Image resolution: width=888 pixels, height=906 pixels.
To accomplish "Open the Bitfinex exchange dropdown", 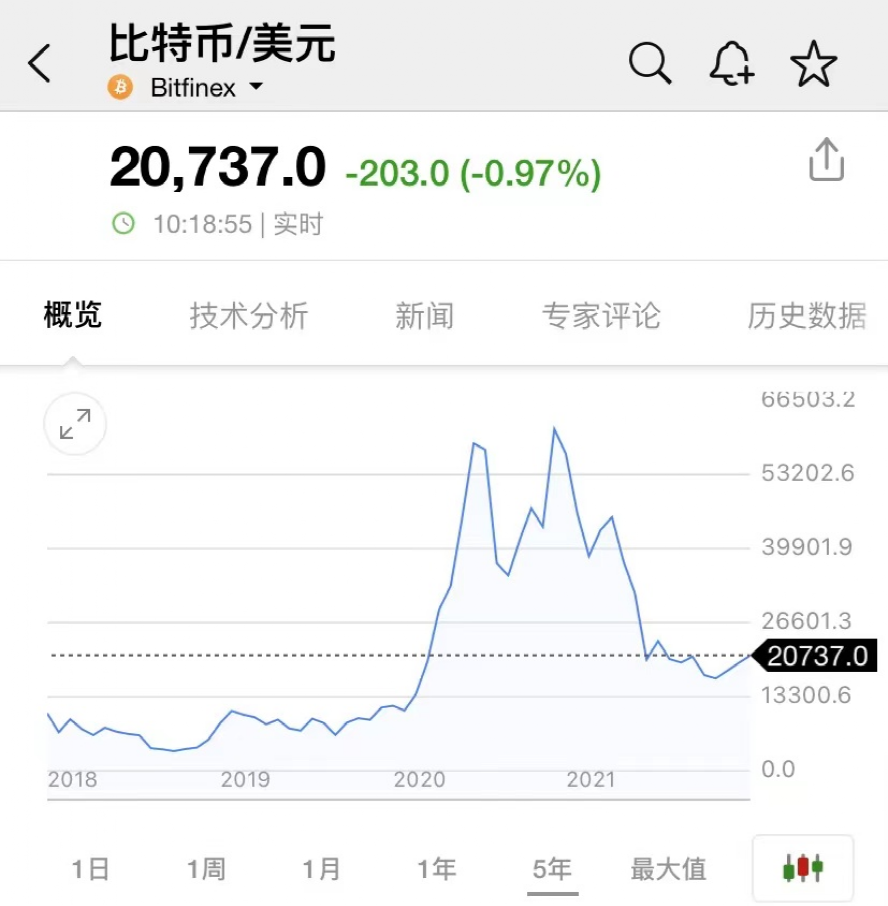I will pos(196,88).
